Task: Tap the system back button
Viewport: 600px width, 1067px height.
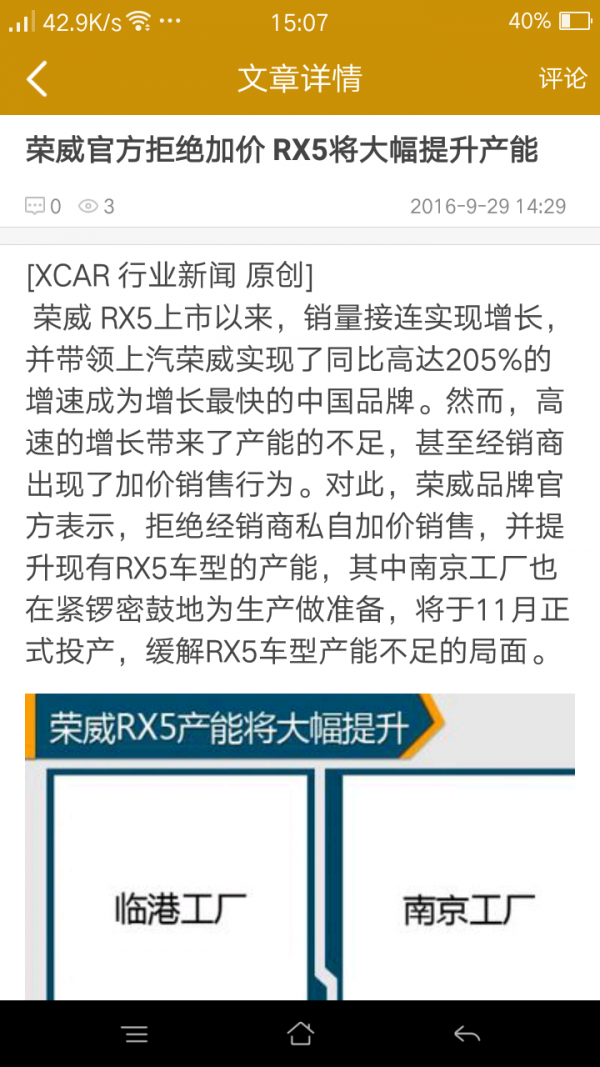Action: (466, 1033)
